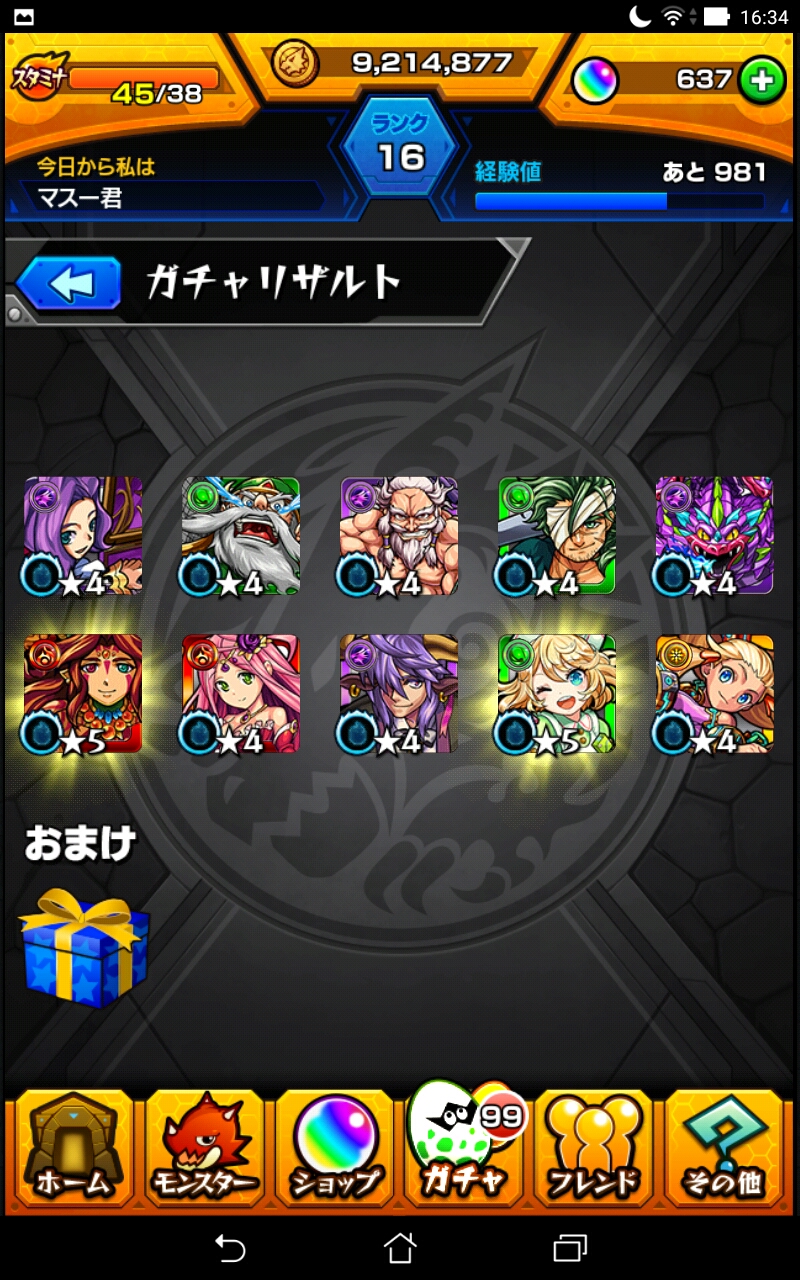View the blonde winking ★5 monster
Image resolution: width=800 pixels, height=1280 pixels.
tap(556, 693)
